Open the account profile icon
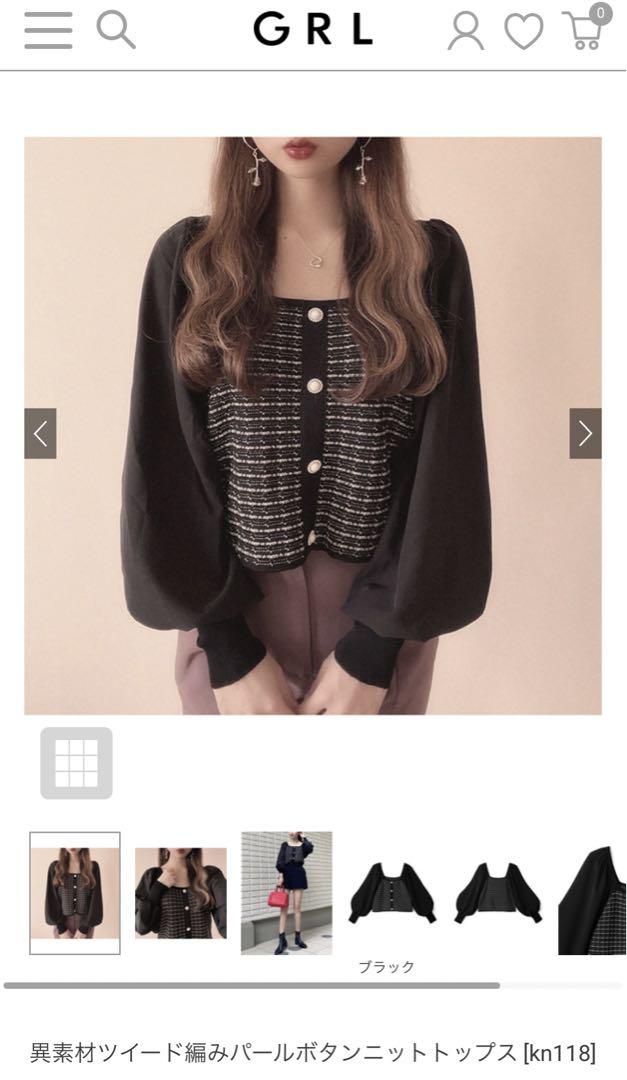This screenshot has height=1080, width=627. tap(466, 31)
